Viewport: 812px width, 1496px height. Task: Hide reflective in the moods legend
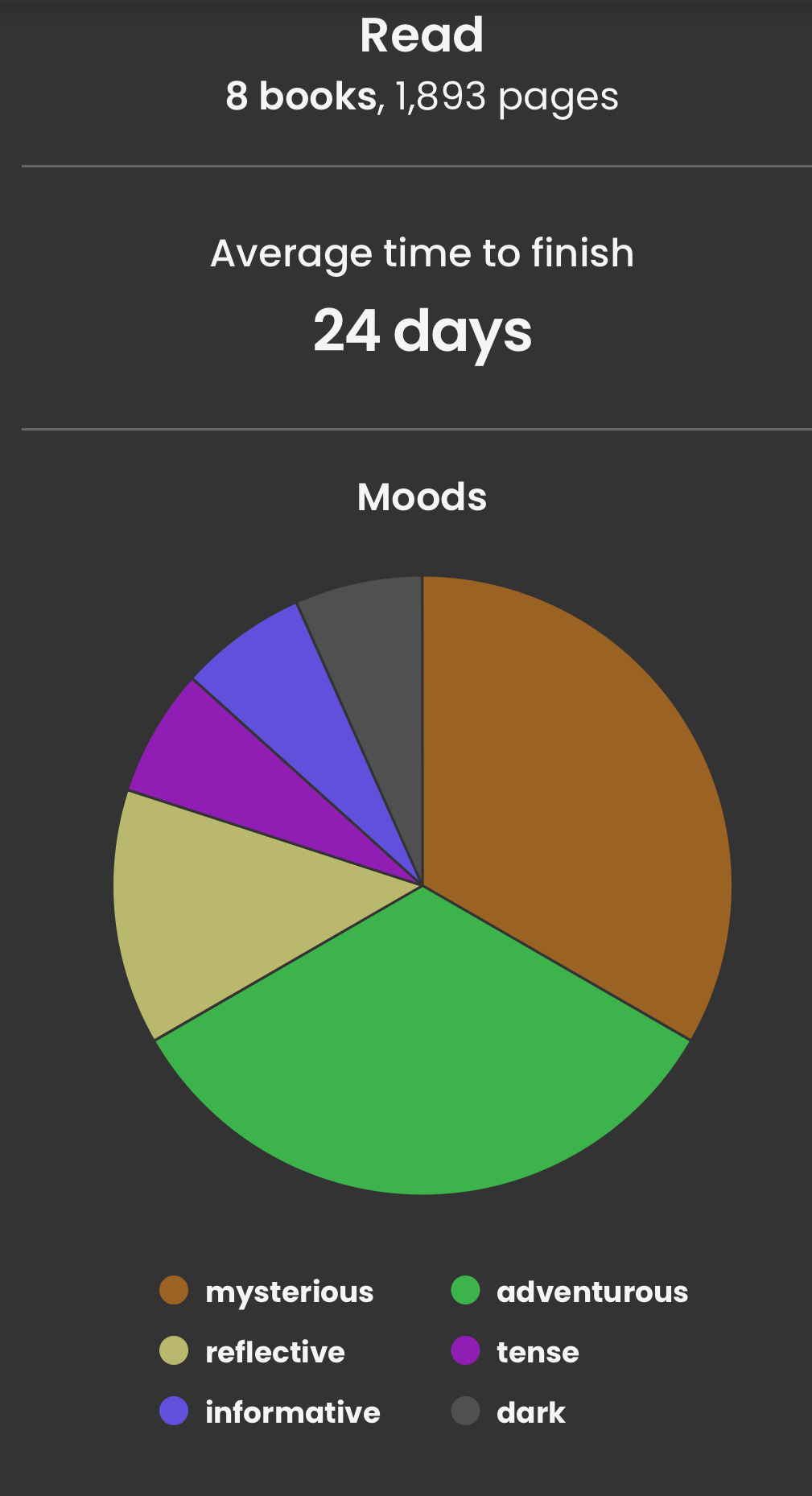tap(253, 1352)
